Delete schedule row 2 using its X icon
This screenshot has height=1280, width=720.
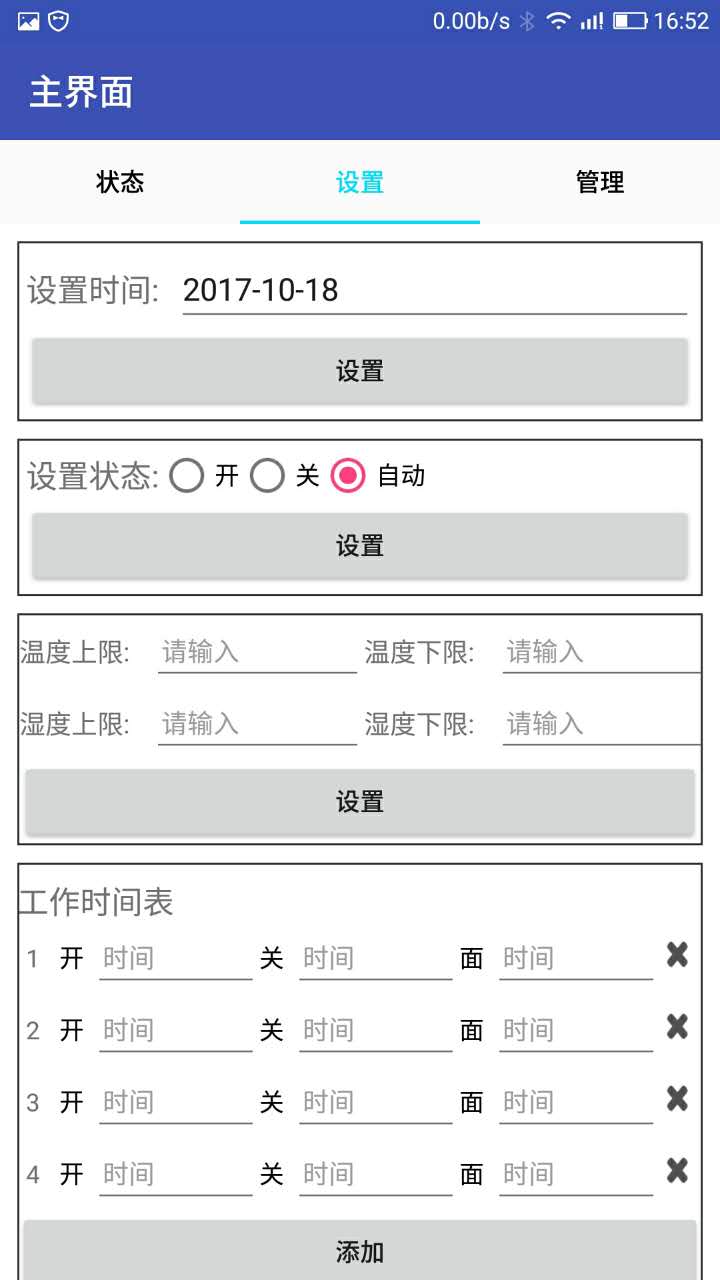pyautogui.click(x=676, y=1028)
